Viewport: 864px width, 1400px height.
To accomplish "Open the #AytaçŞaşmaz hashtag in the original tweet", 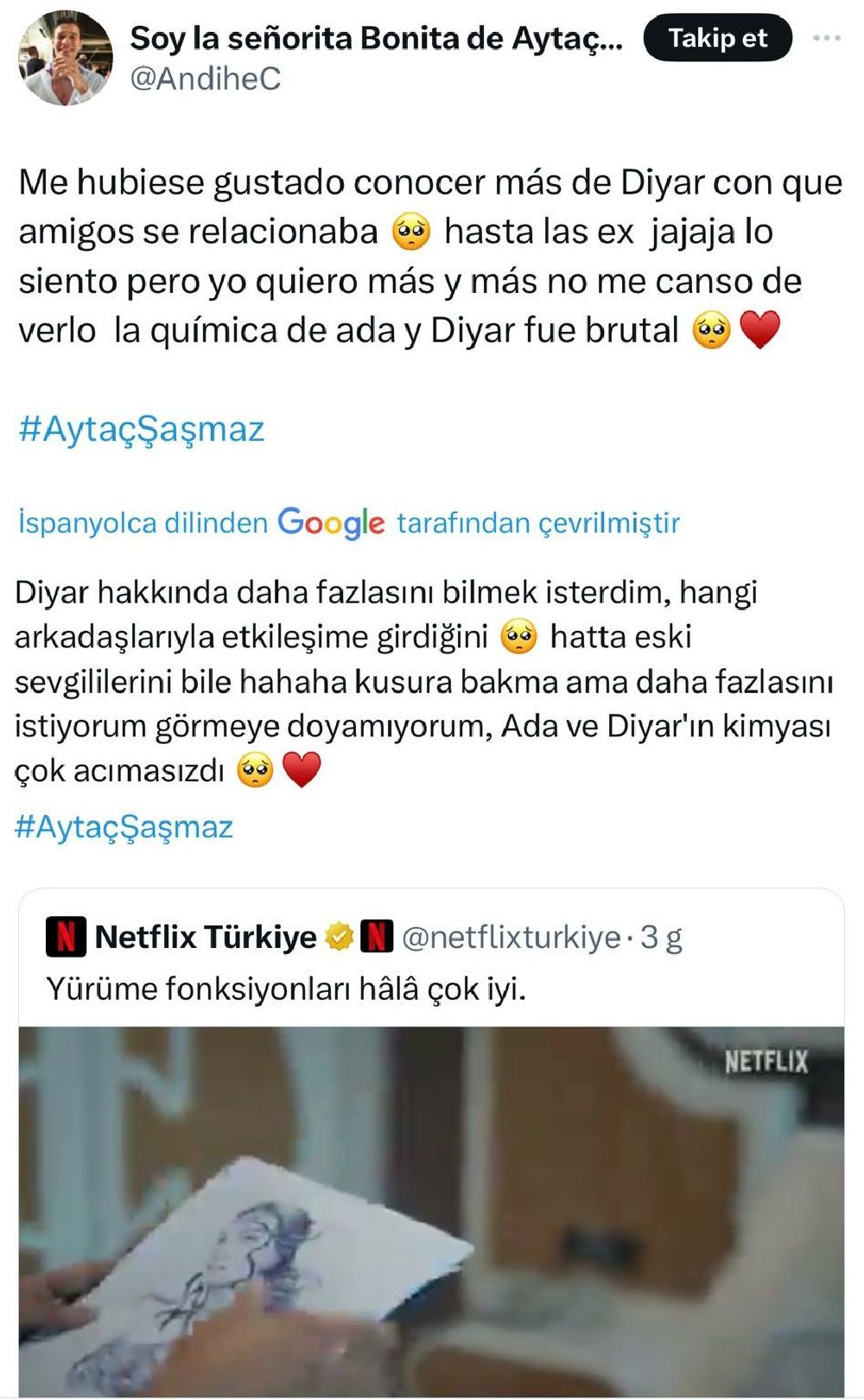I will coord(142,430).
